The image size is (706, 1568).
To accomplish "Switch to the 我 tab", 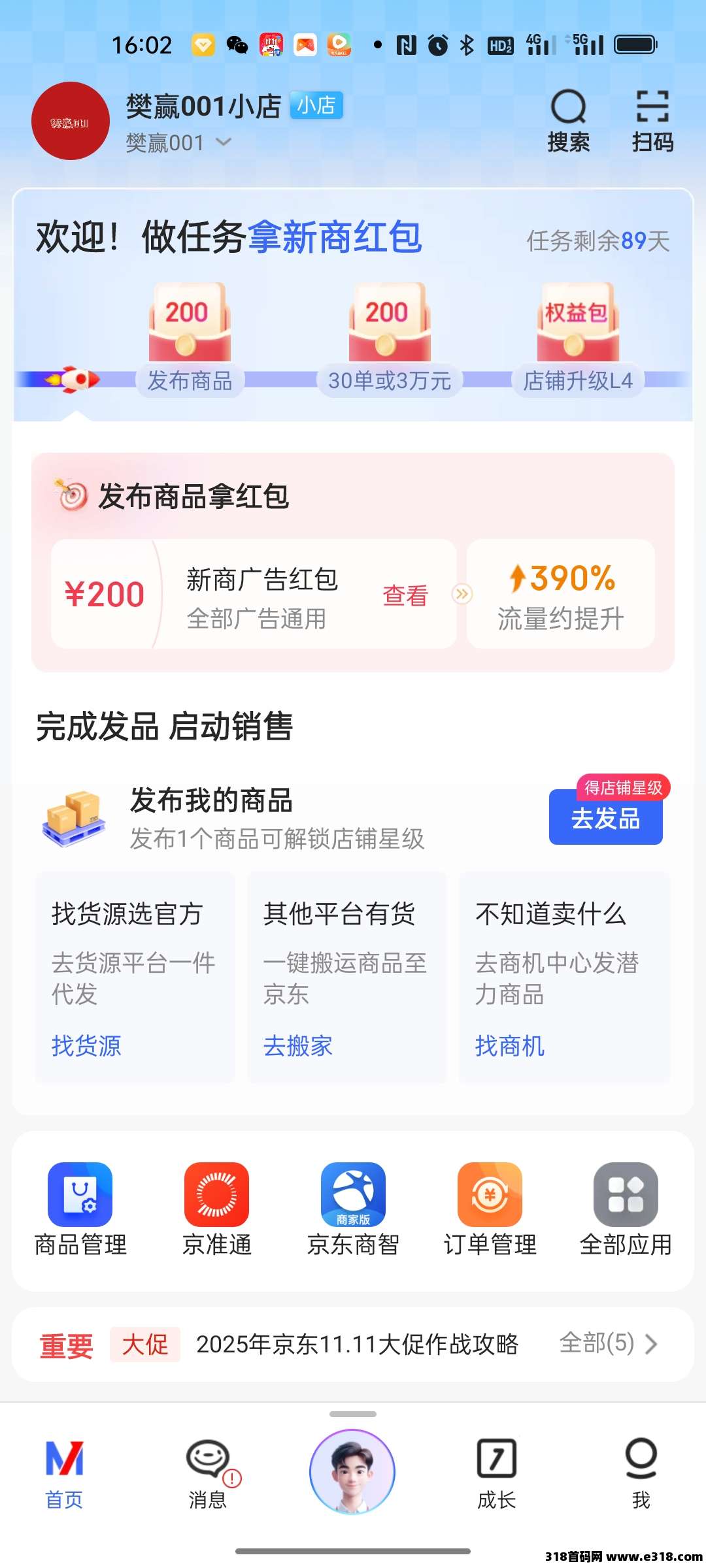I will point(641,1470).
